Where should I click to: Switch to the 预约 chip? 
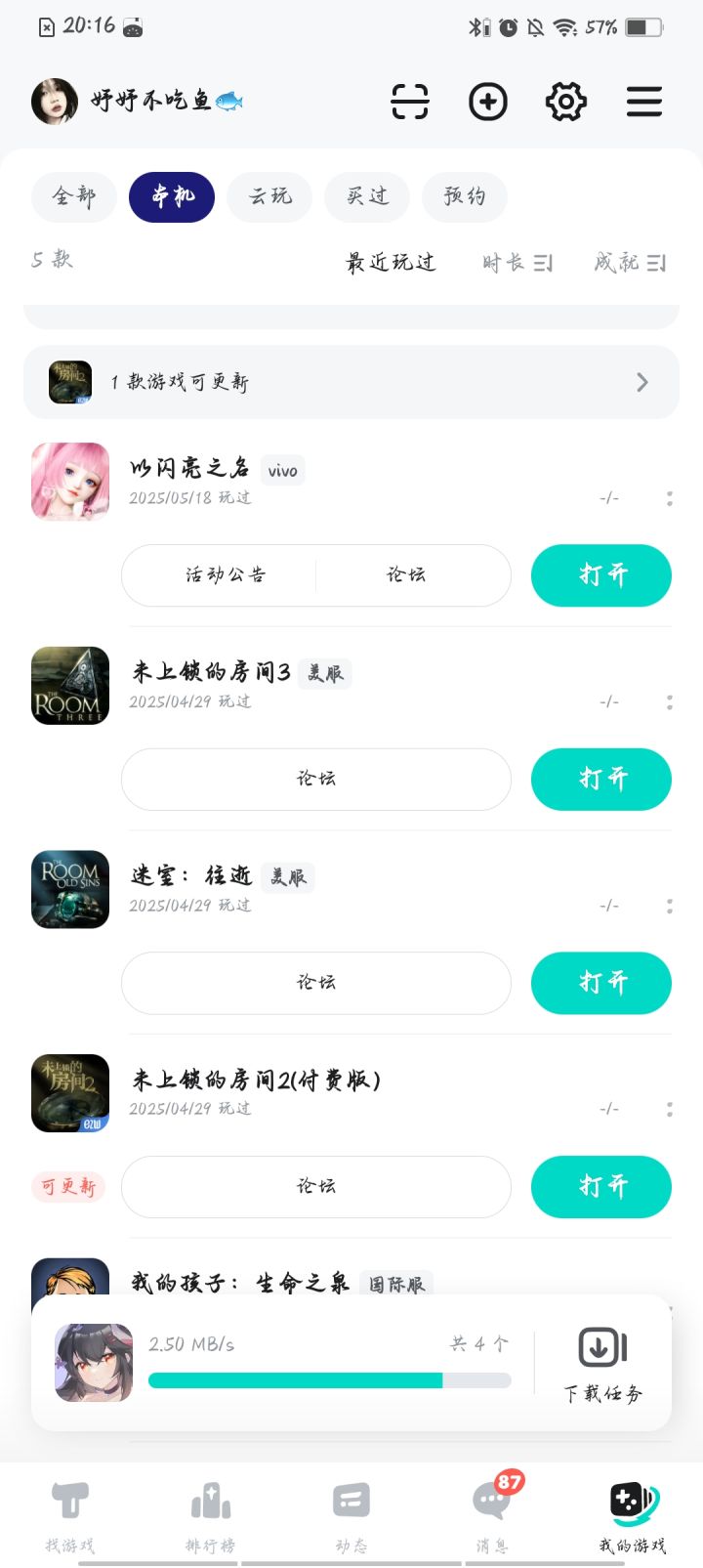[465, 196]
